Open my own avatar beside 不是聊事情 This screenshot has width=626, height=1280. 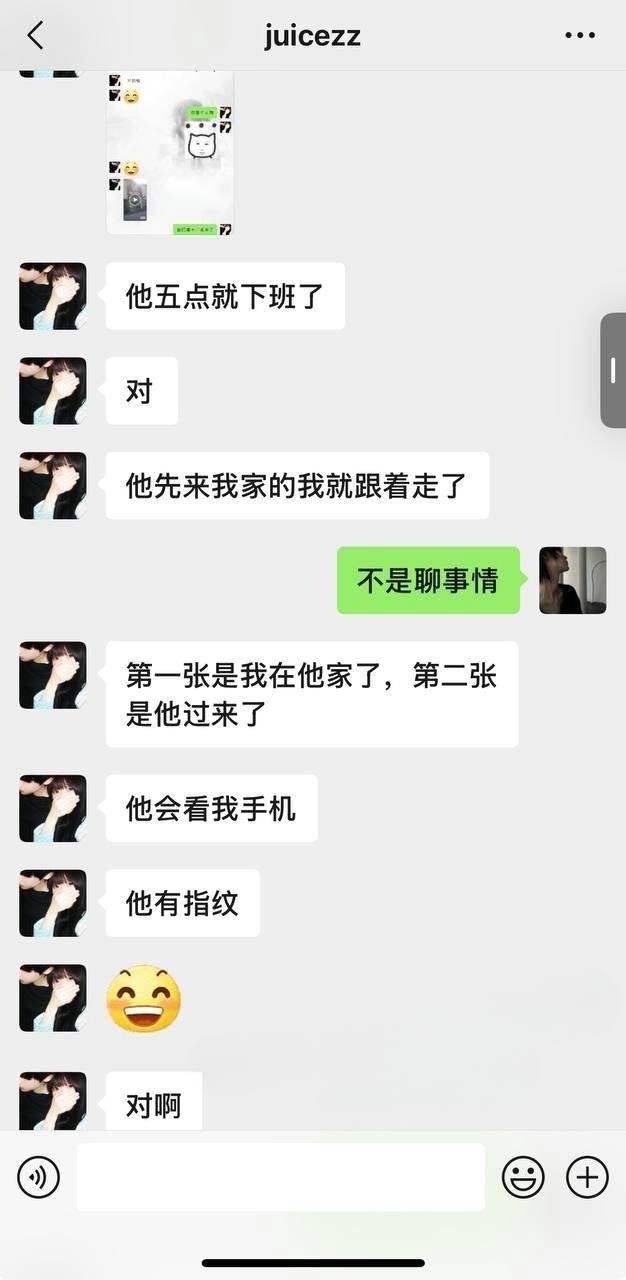pyautogui.click(x=572, y=580)
